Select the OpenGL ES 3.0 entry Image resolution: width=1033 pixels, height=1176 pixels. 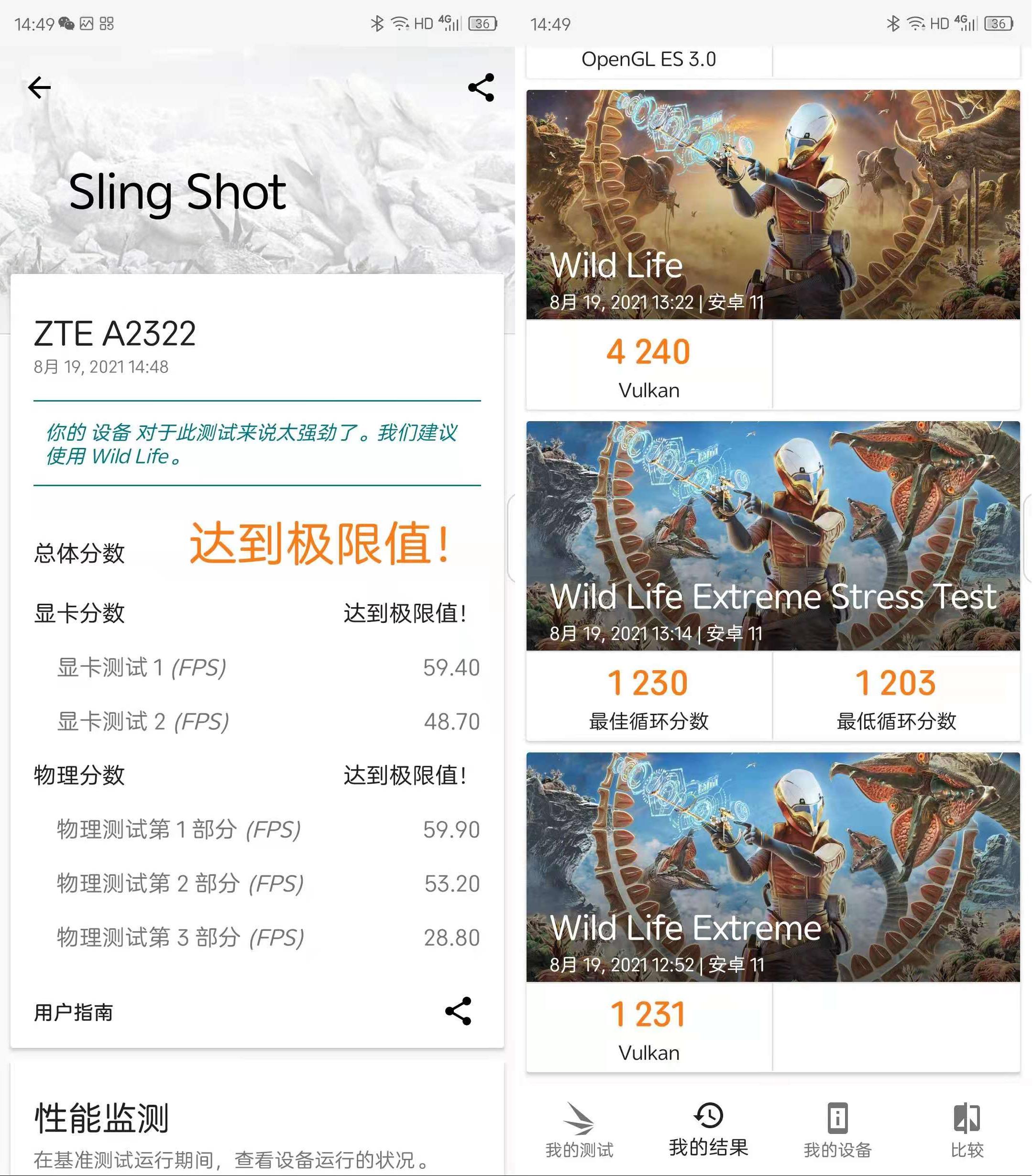648,60
